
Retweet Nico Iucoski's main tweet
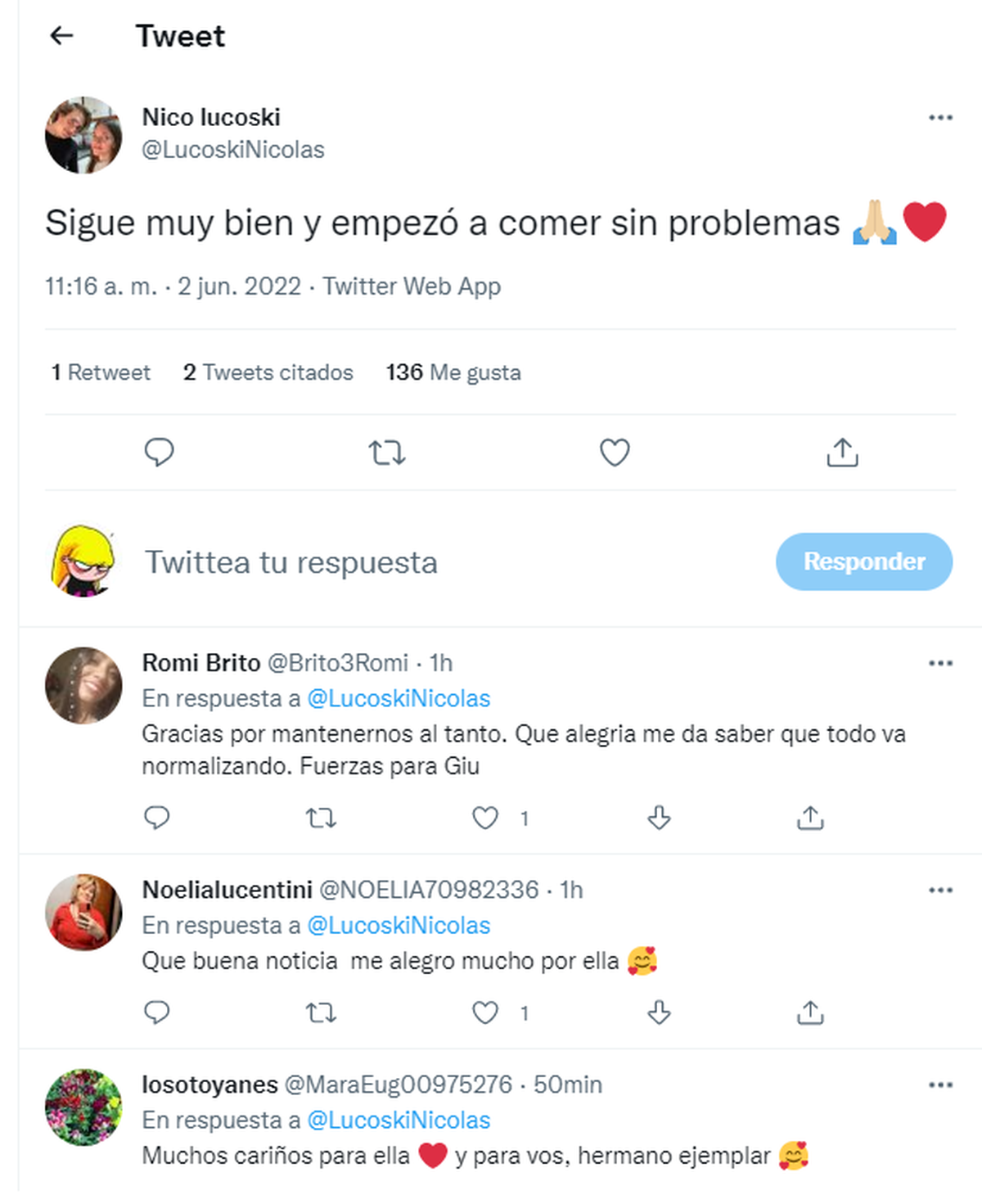click(x=386, y=452)
